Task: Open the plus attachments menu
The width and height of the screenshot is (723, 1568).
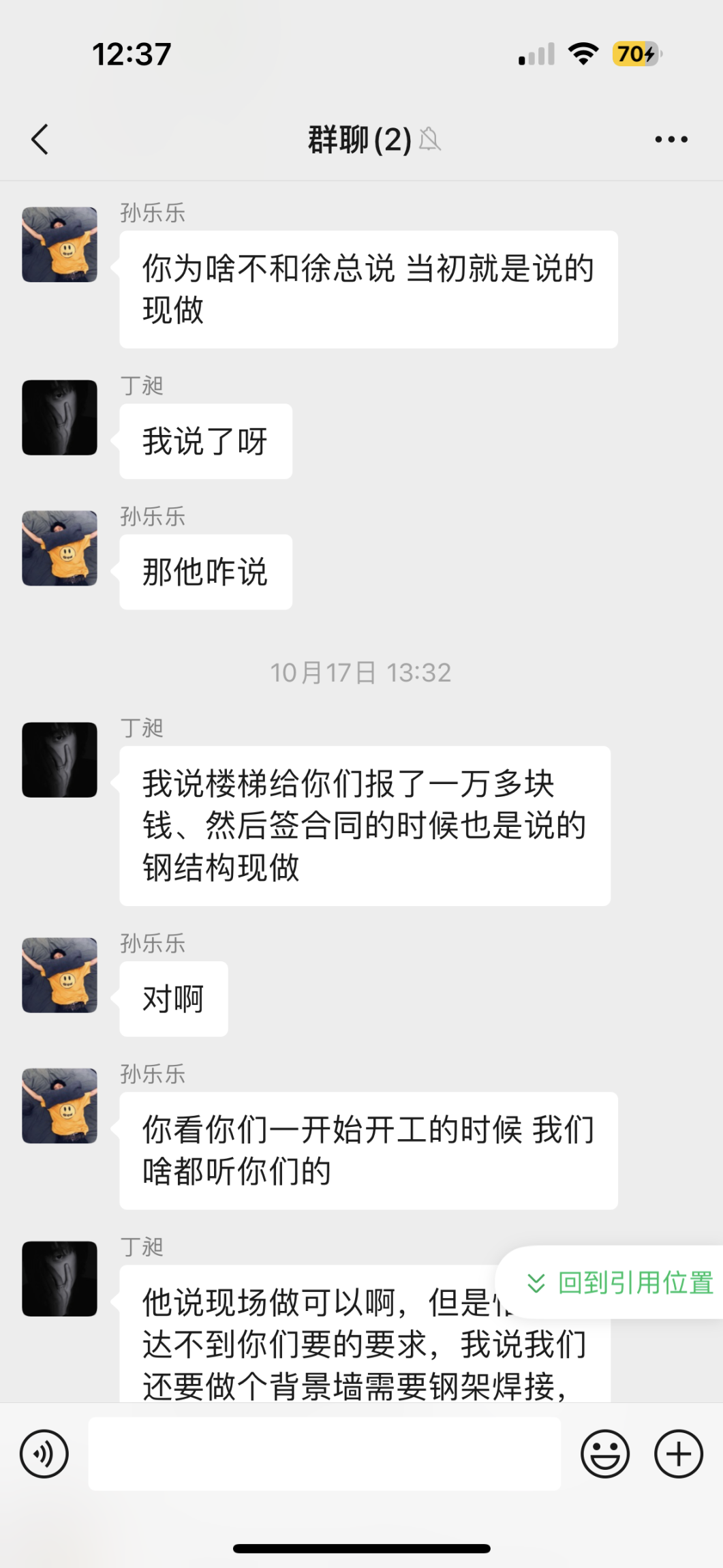Action: 678,1454
